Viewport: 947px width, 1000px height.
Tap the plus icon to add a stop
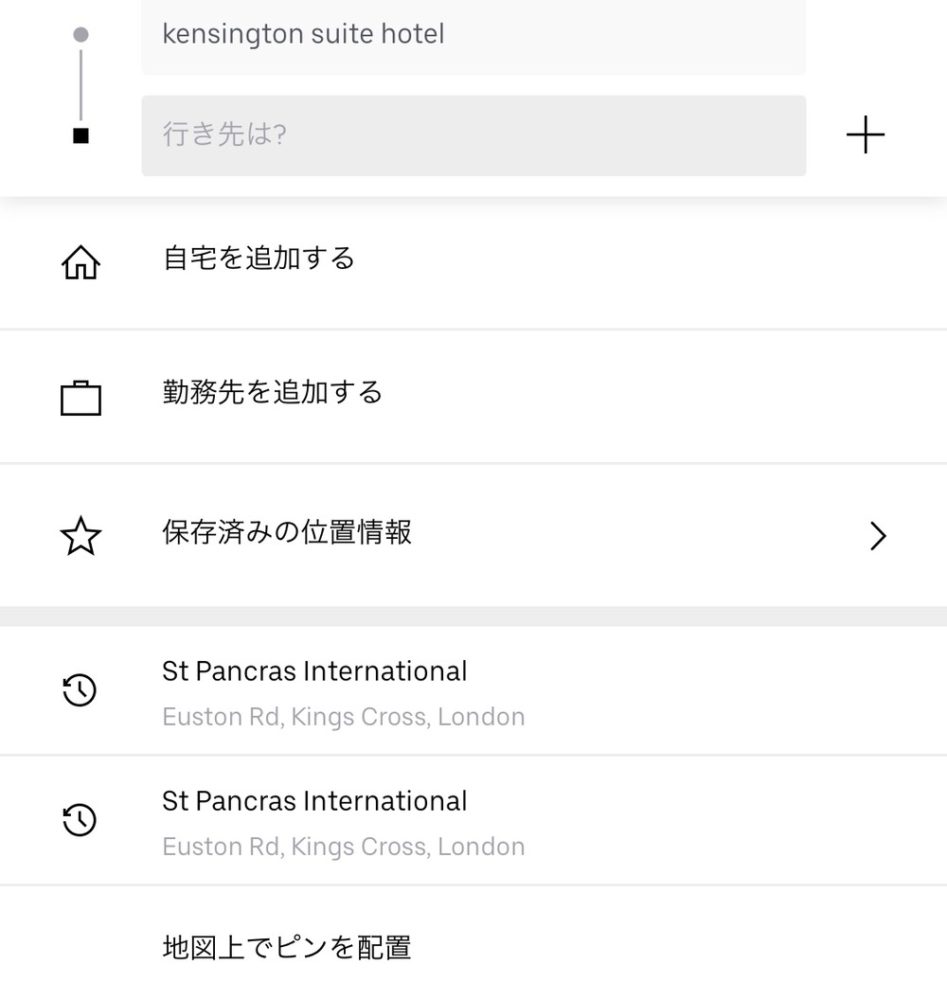[866, 135]
